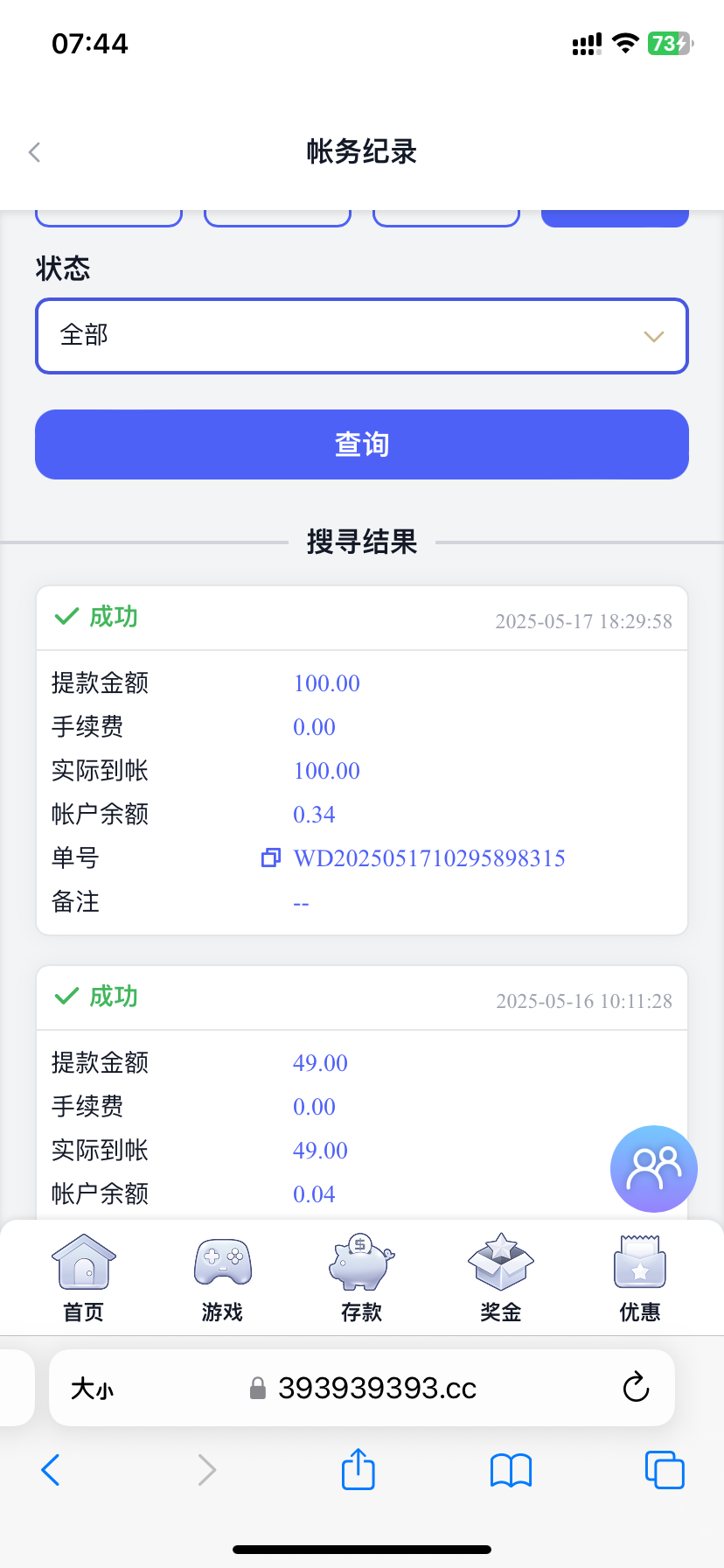Select the 优惠 tab
This screenshot has width=724, height=1568.
pos(639,1277)
